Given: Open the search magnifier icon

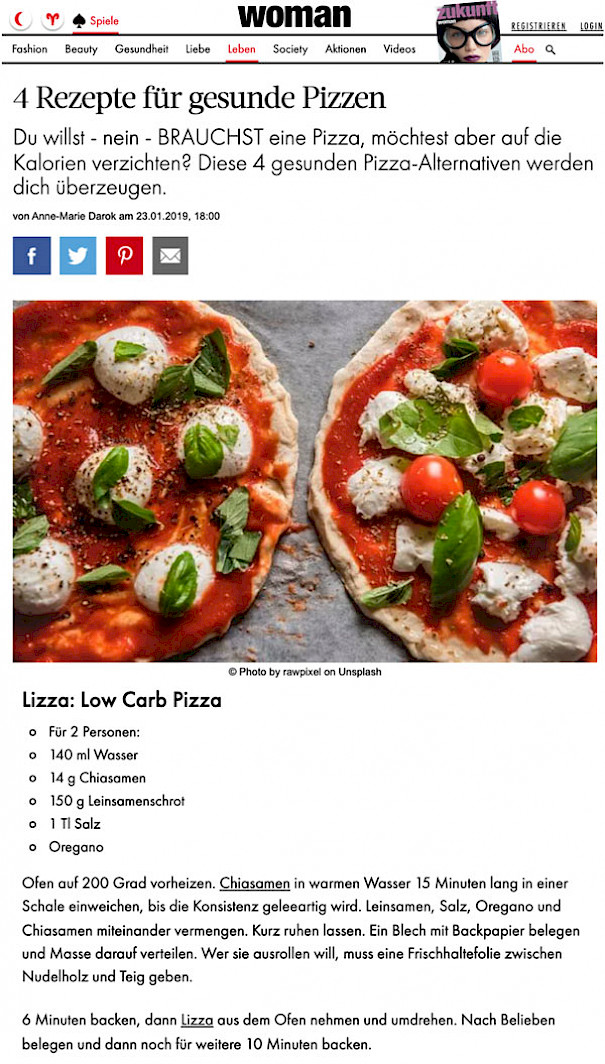Looking at the screenshot, I should (x=550, y=49).
